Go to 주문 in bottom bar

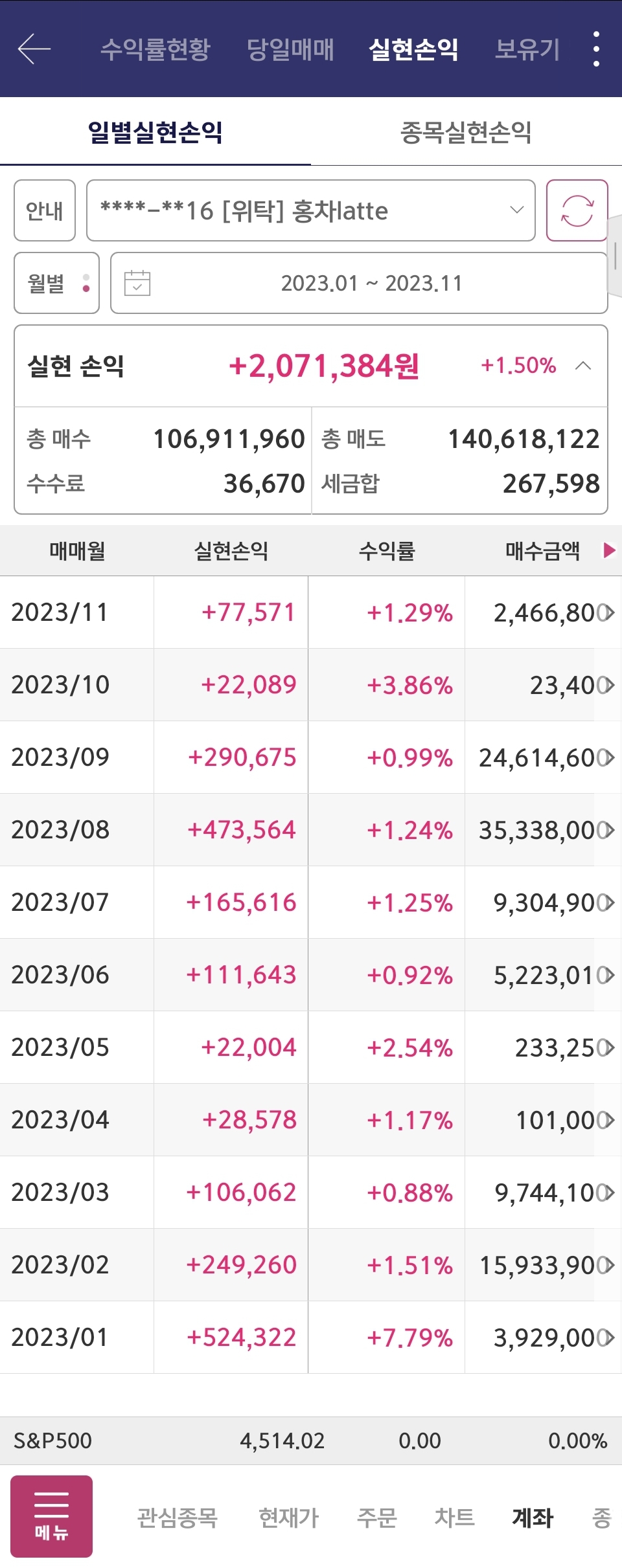377,1518
